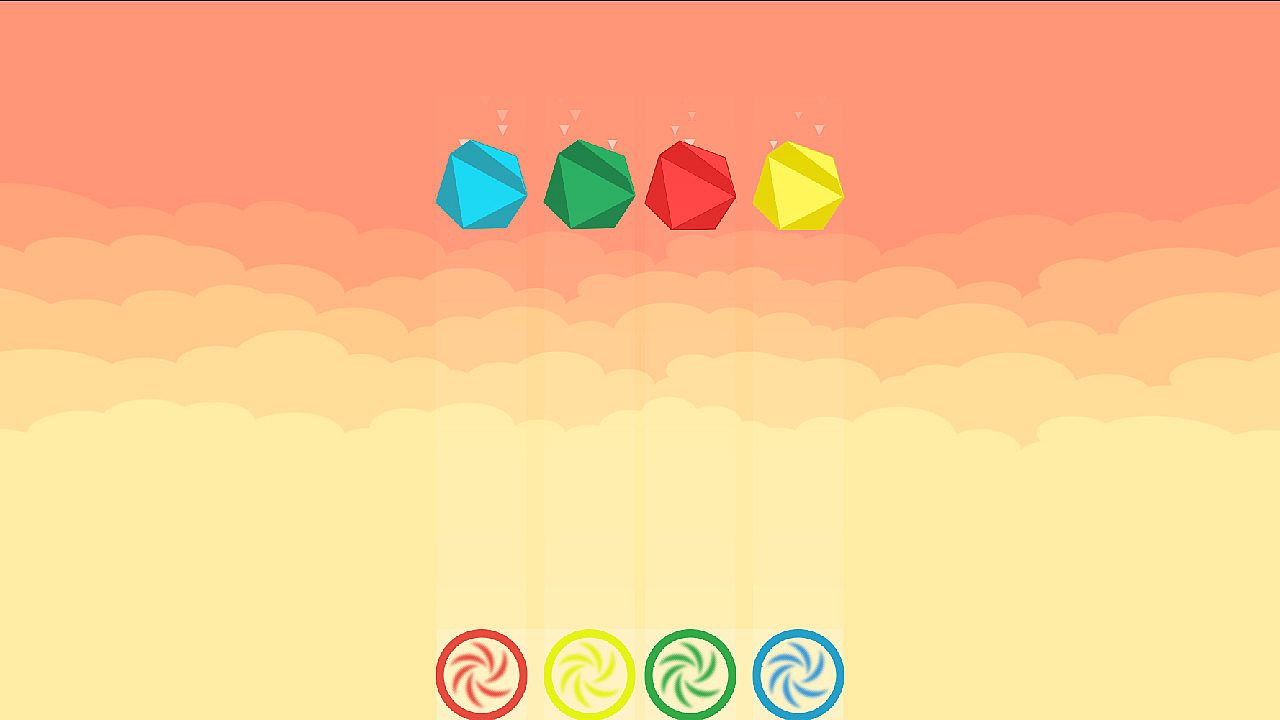Image resolution: width=1280 pixels, height=720 pixels.
Task: Select the green swirl portal
Action: 690,674
